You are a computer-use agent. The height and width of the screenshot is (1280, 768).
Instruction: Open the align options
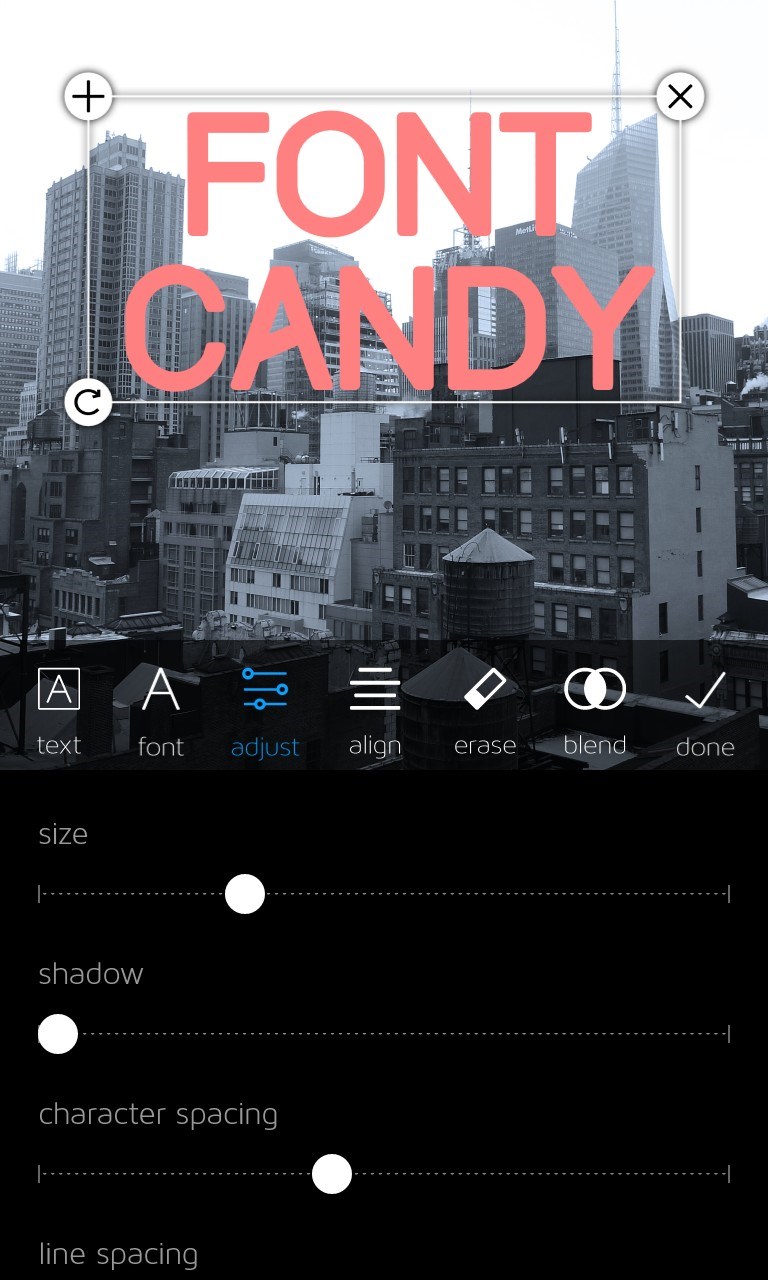point(375,710)
